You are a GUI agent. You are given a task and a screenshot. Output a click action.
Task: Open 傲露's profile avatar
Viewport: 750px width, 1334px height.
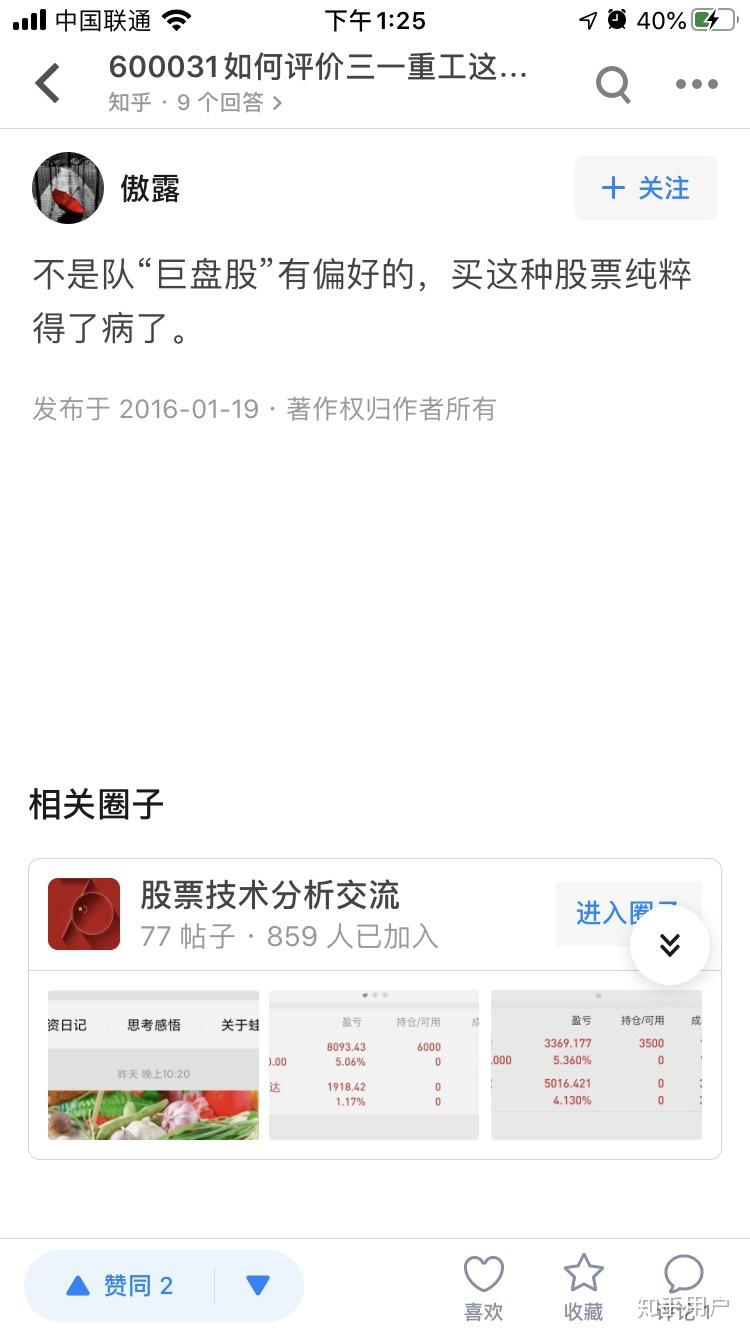click(68, 188)
